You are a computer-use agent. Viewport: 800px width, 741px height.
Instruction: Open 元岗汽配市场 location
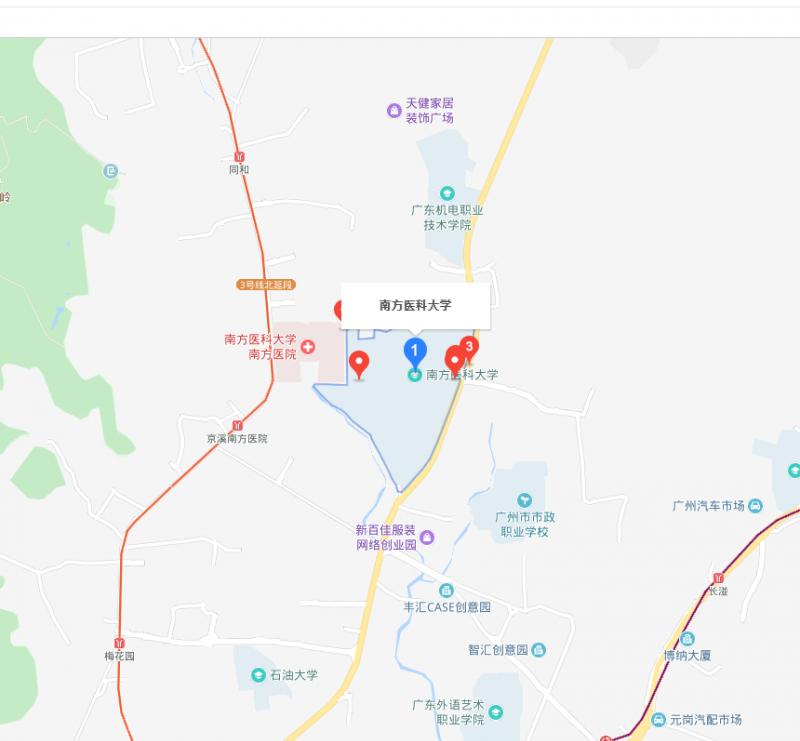[658, 720]
